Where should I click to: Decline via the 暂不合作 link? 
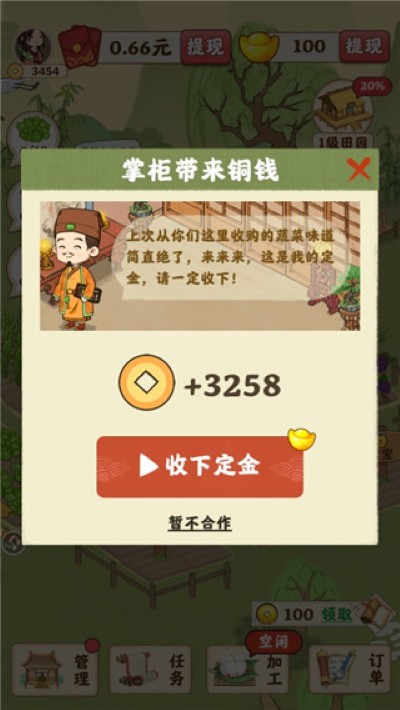click(200, 523)
